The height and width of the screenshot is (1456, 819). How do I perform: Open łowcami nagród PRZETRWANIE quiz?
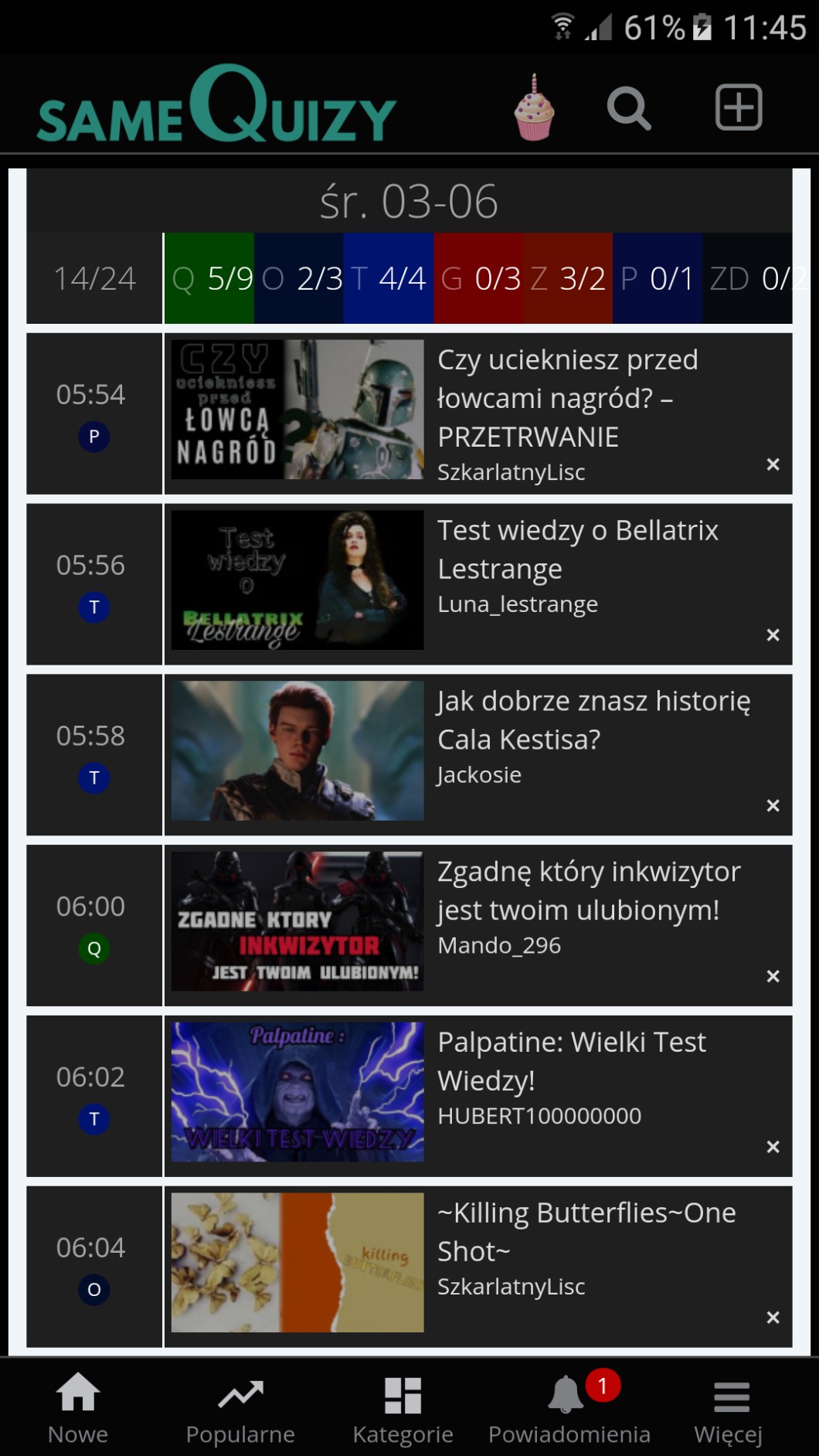567,398
